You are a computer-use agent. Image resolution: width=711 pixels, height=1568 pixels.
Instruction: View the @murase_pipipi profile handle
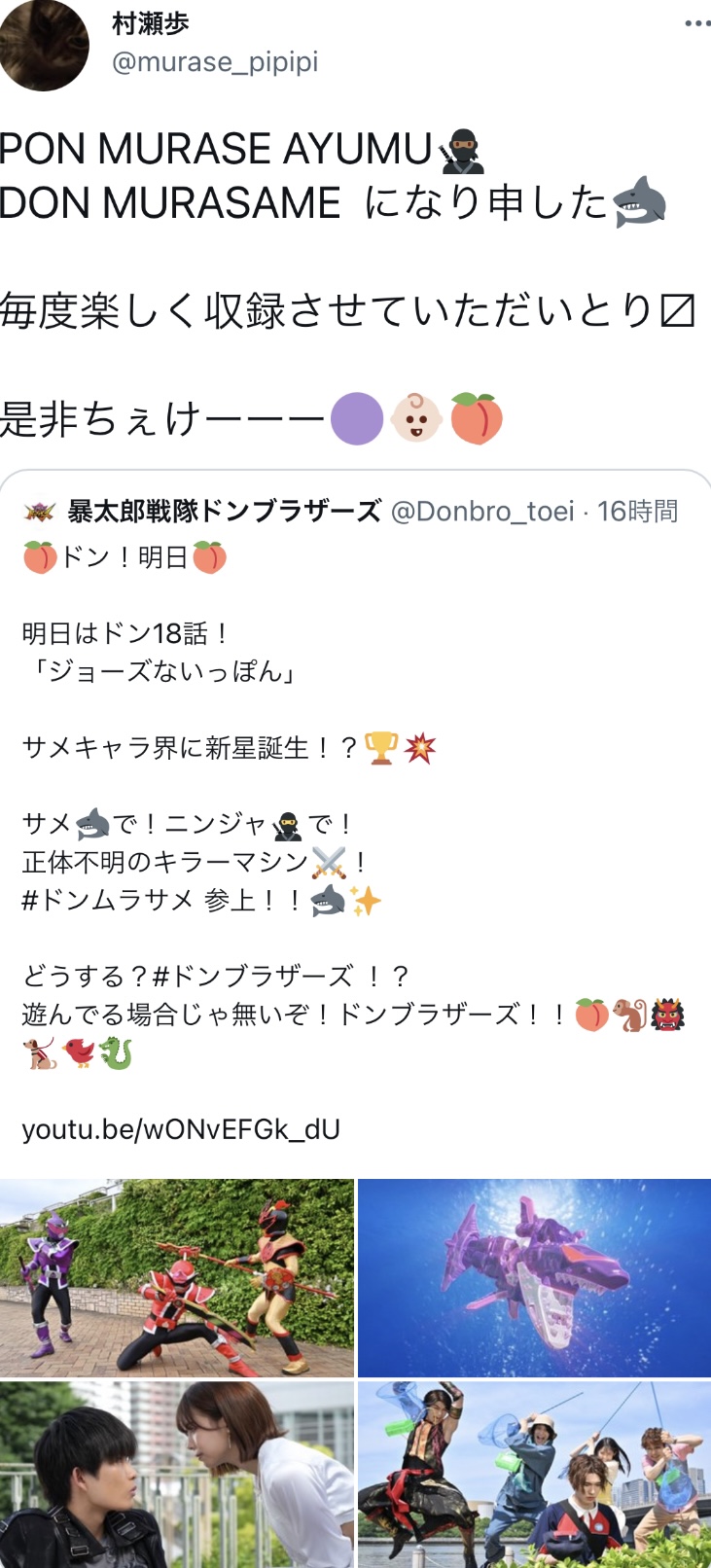[215, 62]
